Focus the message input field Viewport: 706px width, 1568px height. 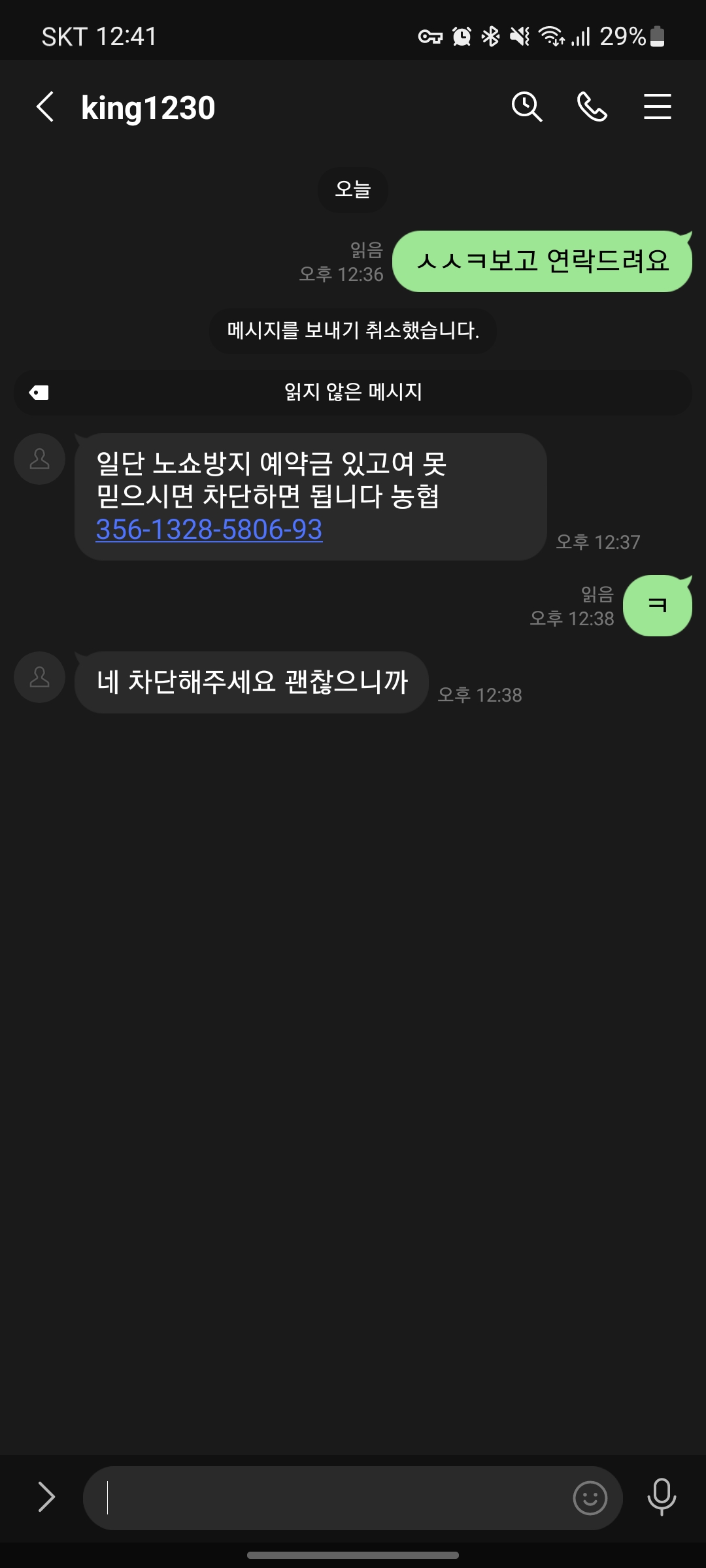pyautogui.click(x=327, y=1498)
